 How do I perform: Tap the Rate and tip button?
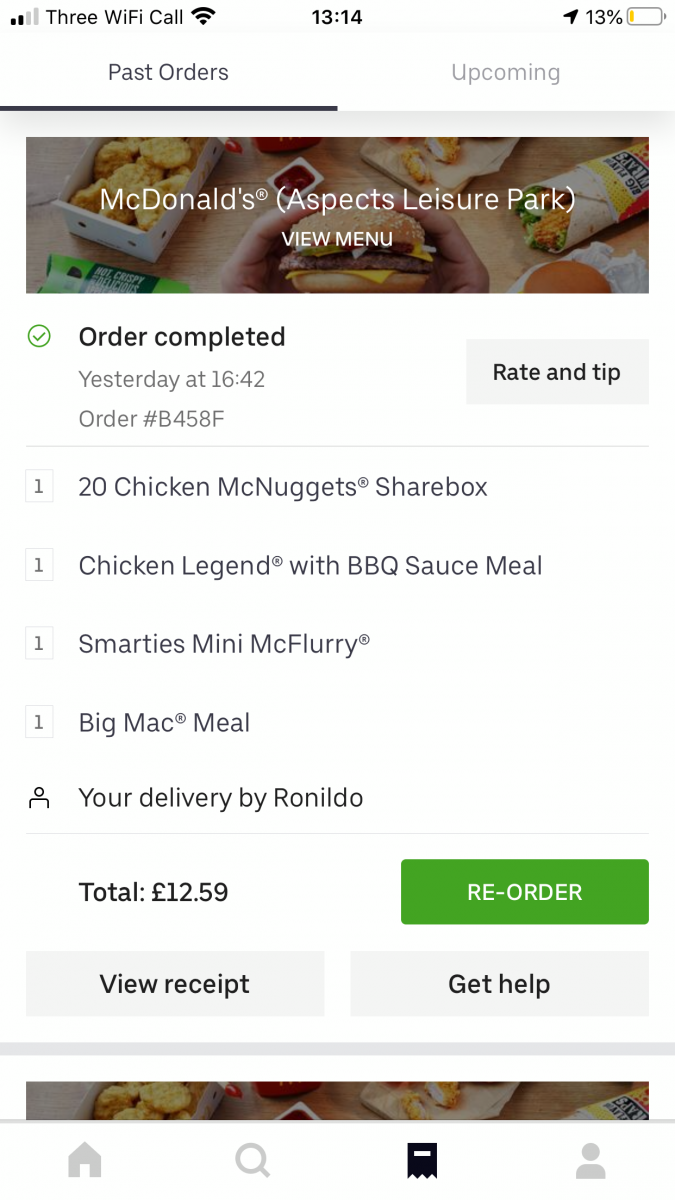557,372
